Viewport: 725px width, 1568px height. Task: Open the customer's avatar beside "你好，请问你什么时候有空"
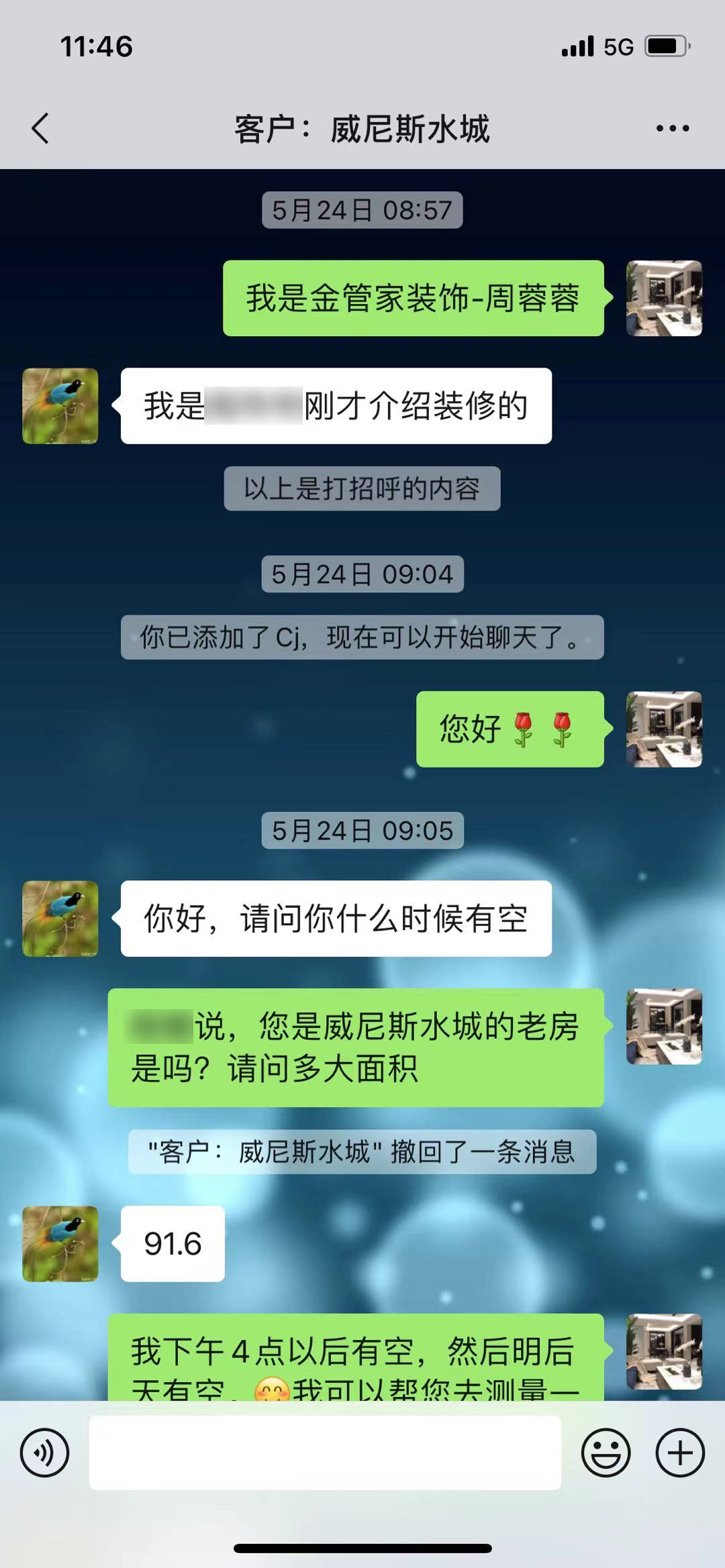point(60,918)
